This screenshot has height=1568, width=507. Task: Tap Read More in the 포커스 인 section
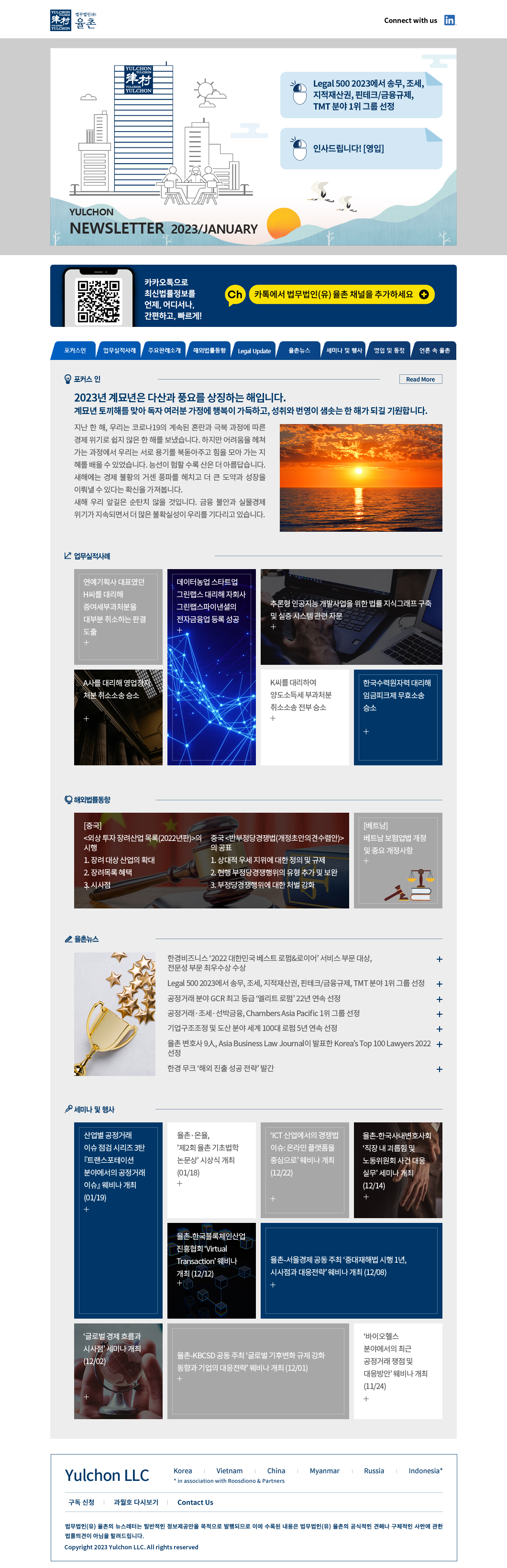420,379
